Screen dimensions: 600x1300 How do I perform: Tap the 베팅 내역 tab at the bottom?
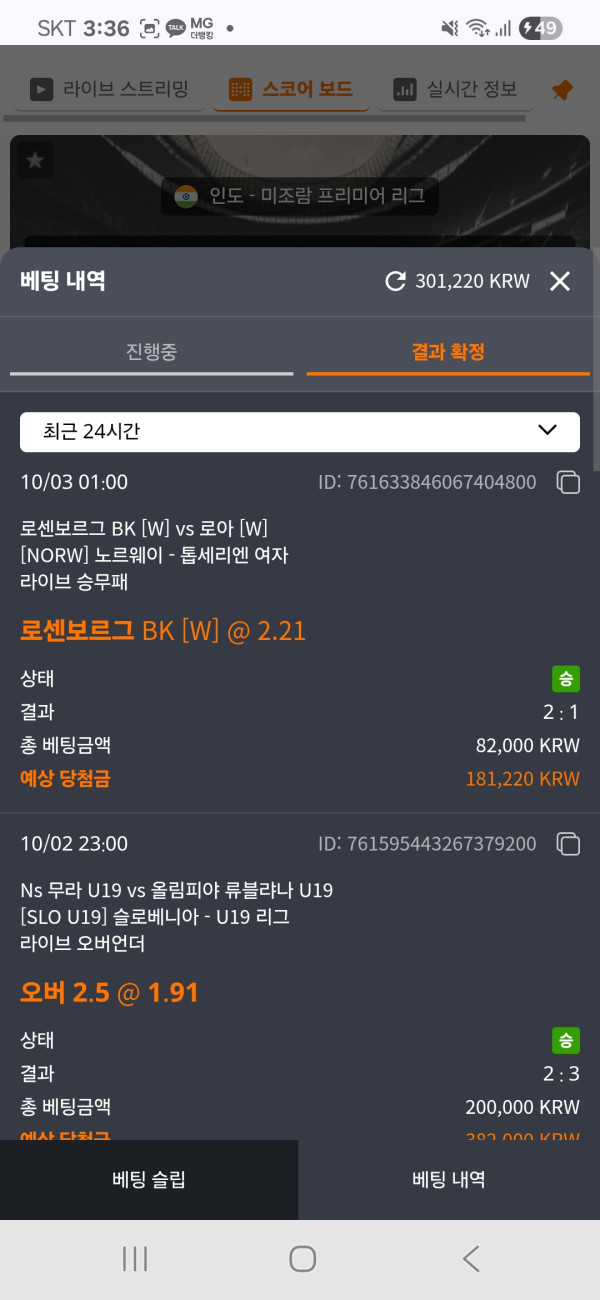click(x=449, y=1180)
